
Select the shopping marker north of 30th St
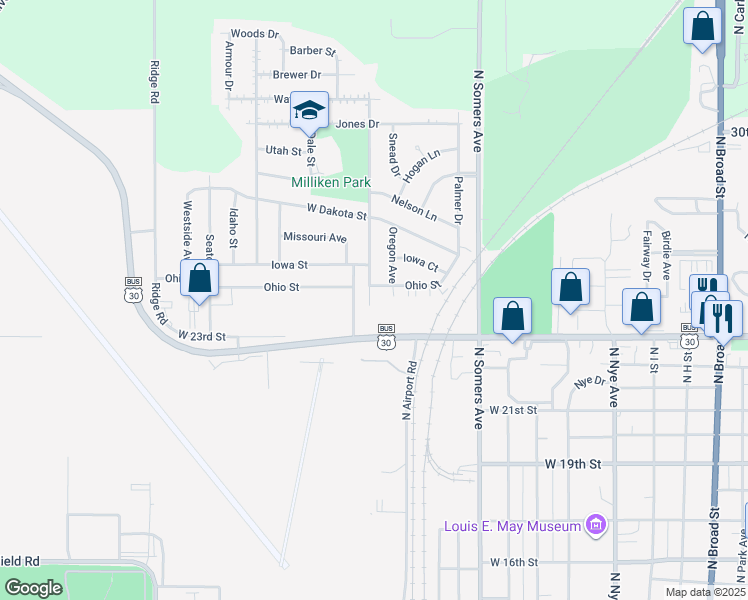click(x=702, y=27)
